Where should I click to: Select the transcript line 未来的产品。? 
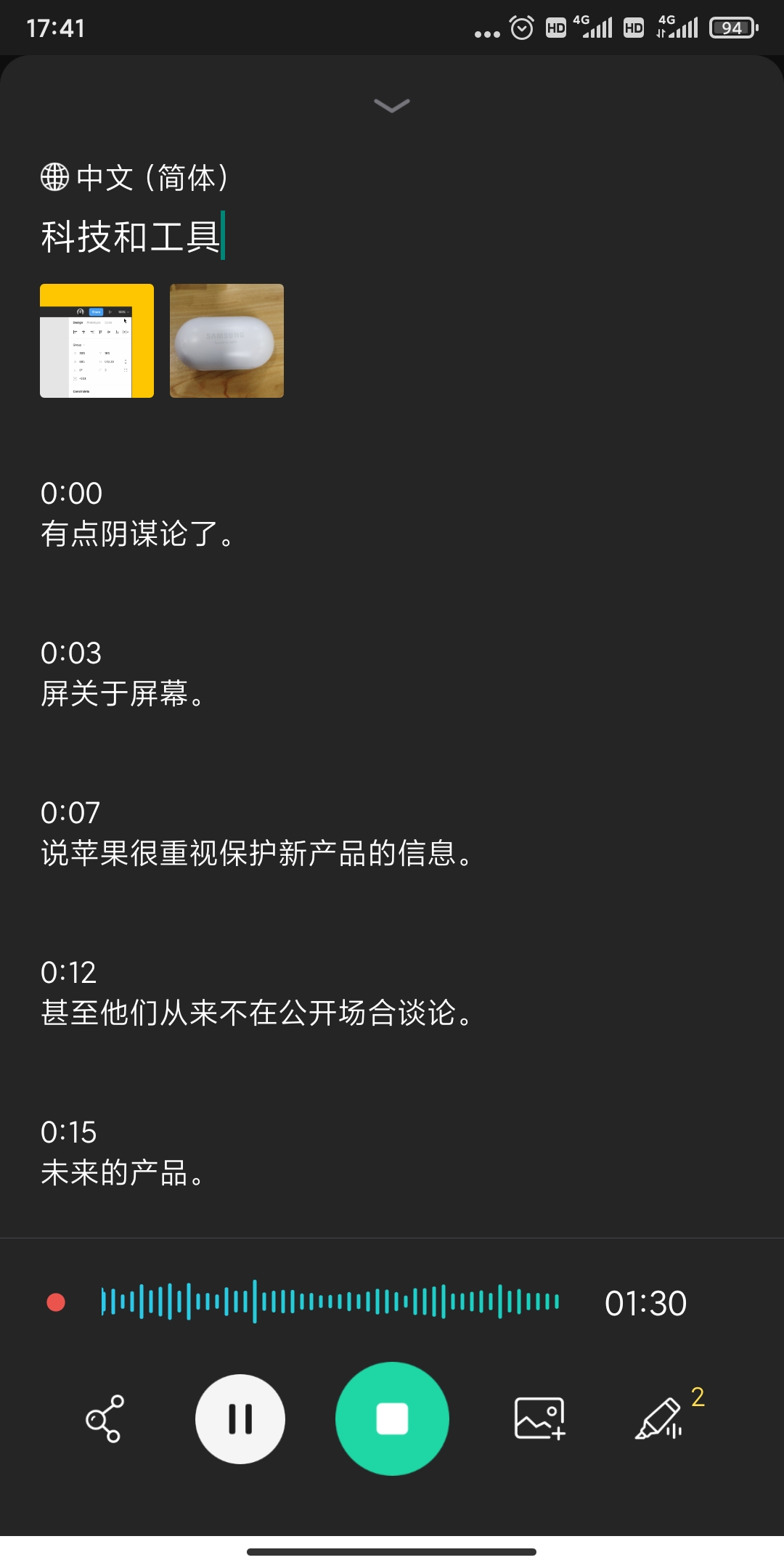(123, 1173)
